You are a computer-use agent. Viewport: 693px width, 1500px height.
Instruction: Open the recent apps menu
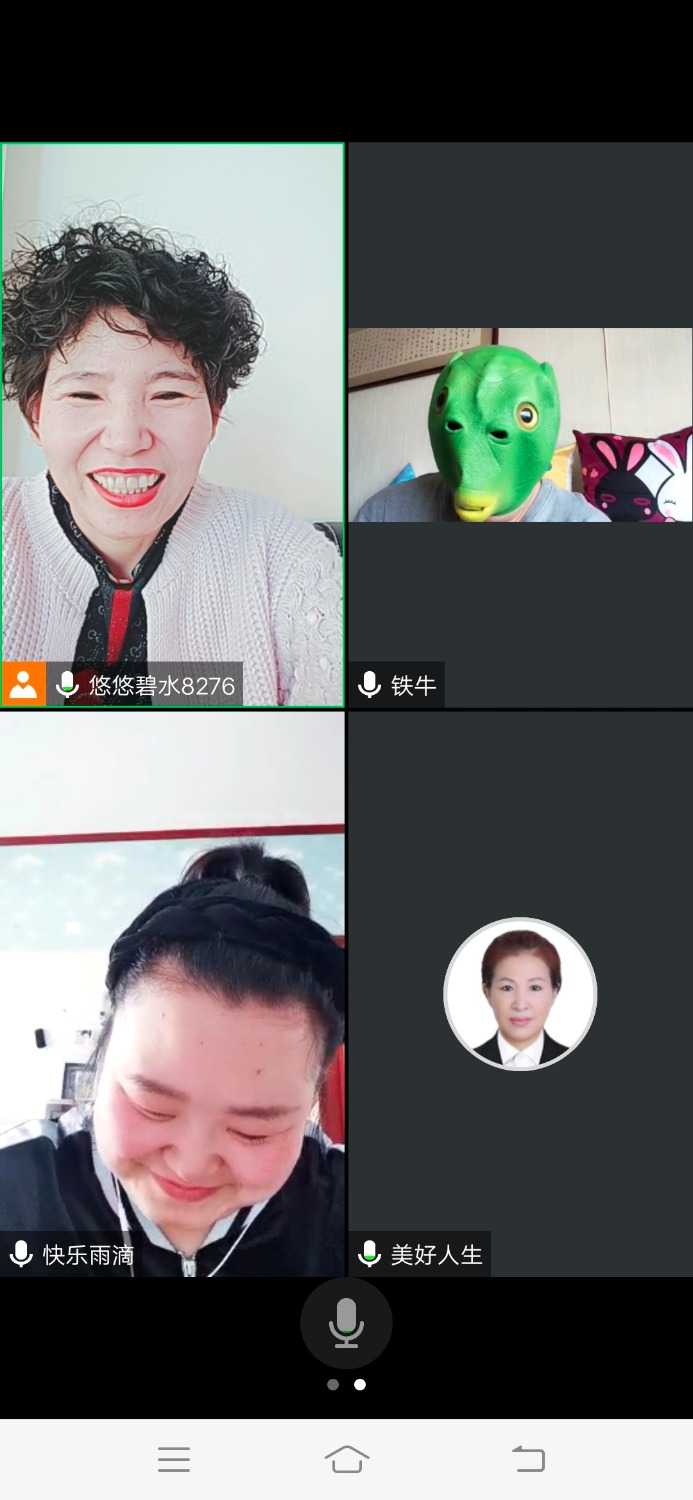click(174, 1459)
